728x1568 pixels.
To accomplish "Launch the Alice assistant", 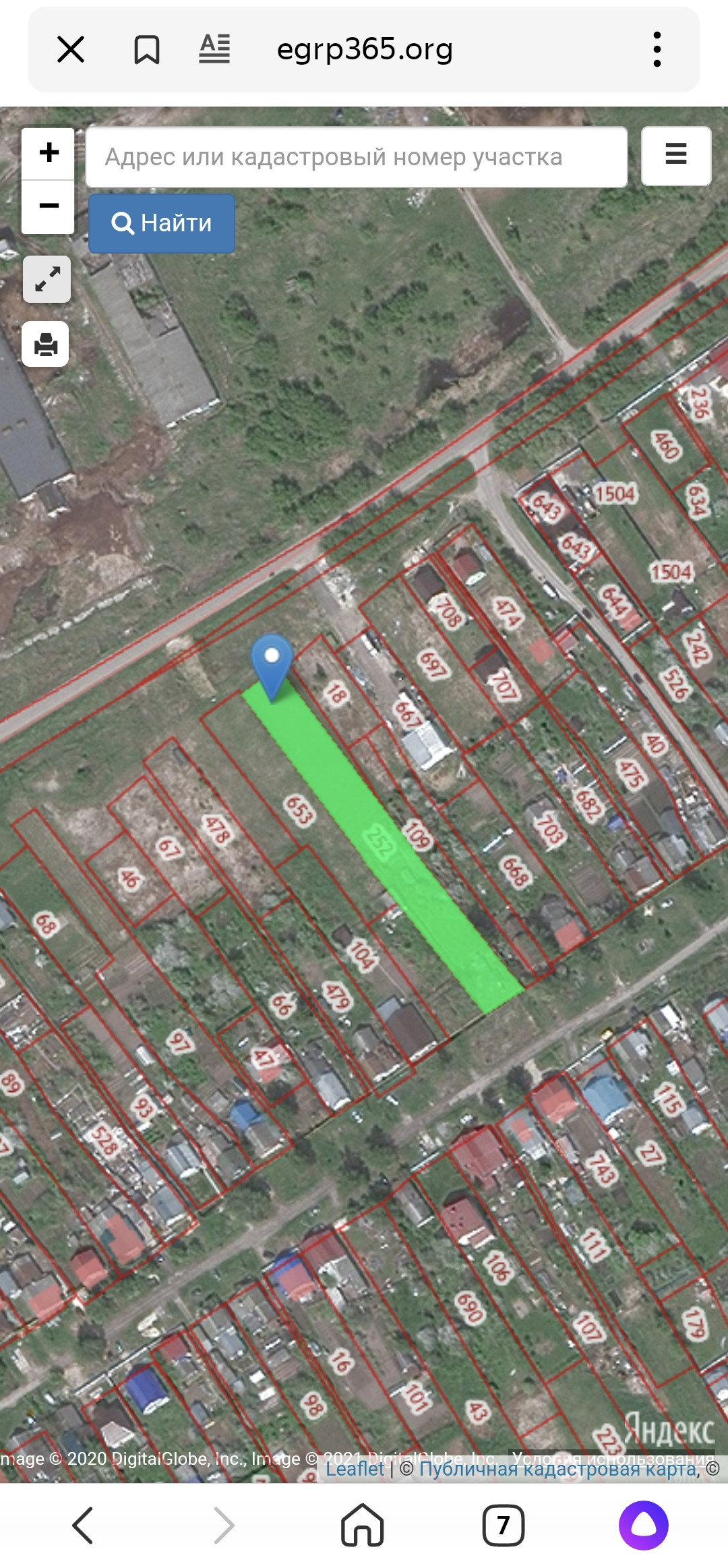I will [643, 1525].
